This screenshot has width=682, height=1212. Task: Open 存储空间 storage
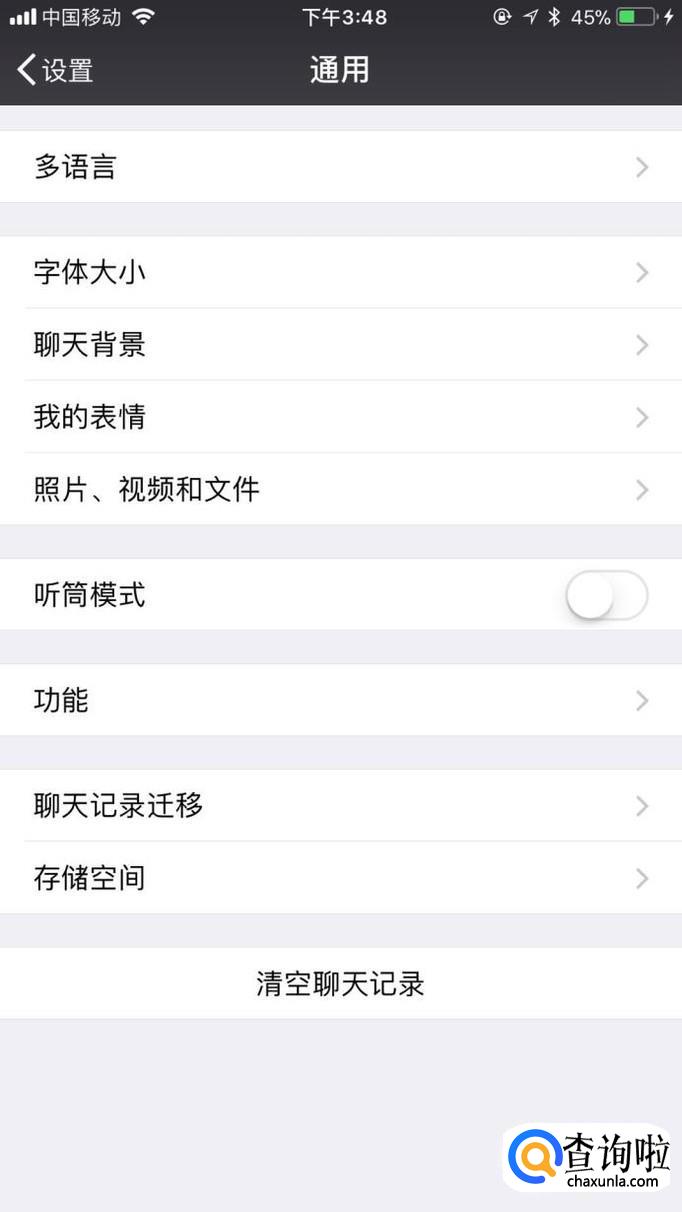[x=340, y=878]
